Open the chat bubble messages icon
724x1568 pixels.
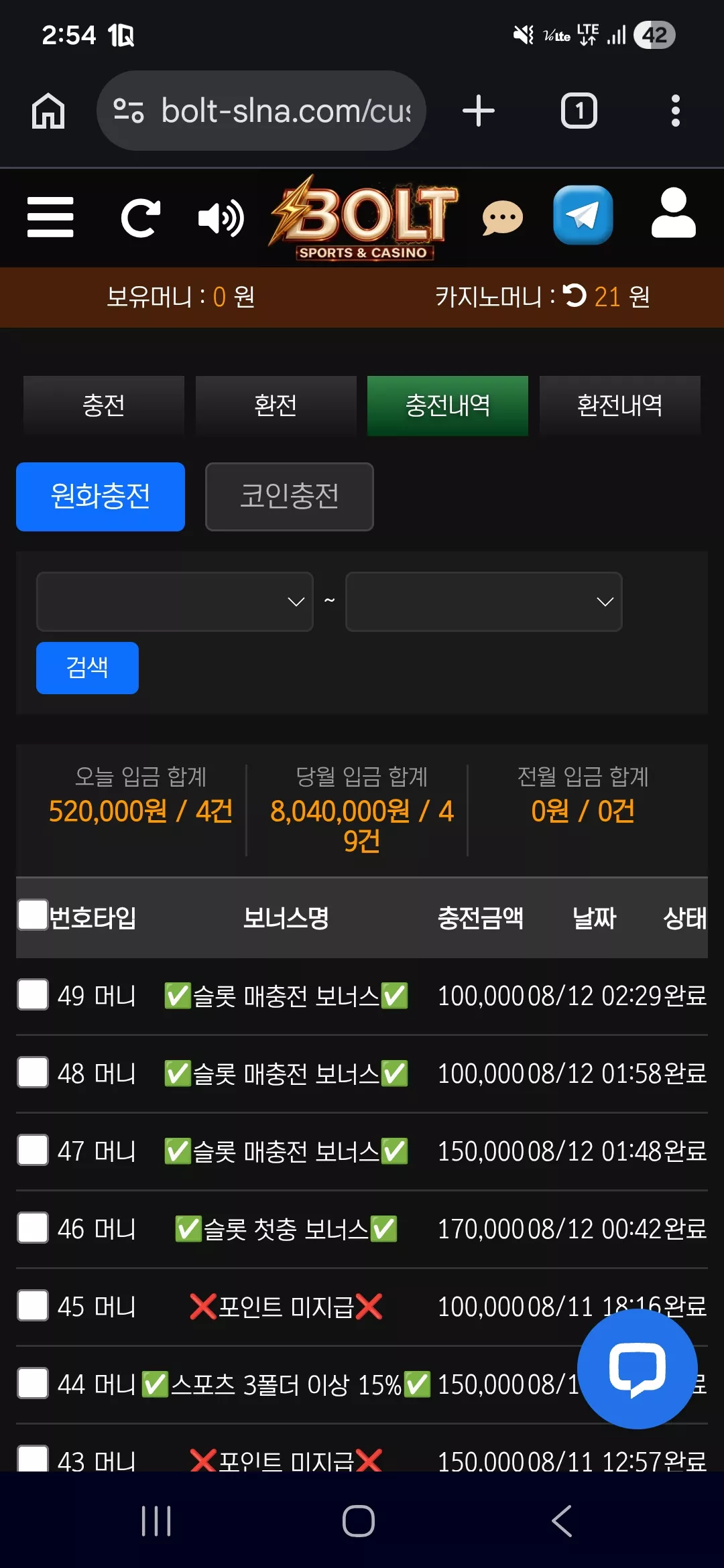point(503,218)
